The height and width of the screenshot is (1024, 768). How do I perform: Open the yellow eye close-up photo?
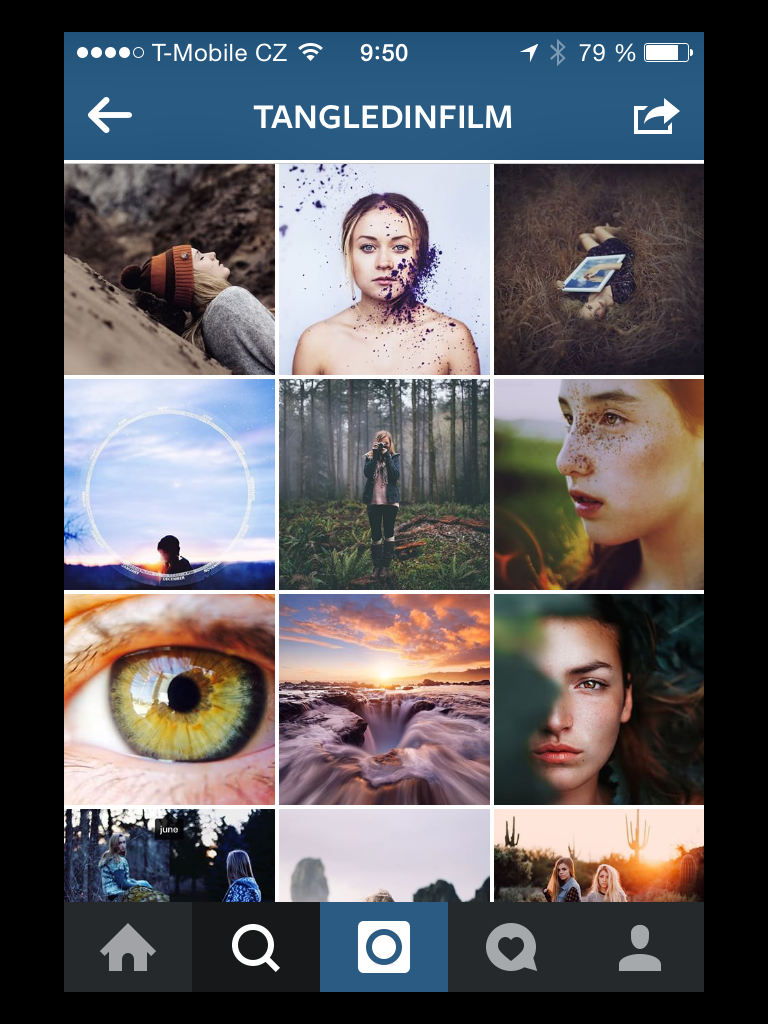[x=169, y=699]
